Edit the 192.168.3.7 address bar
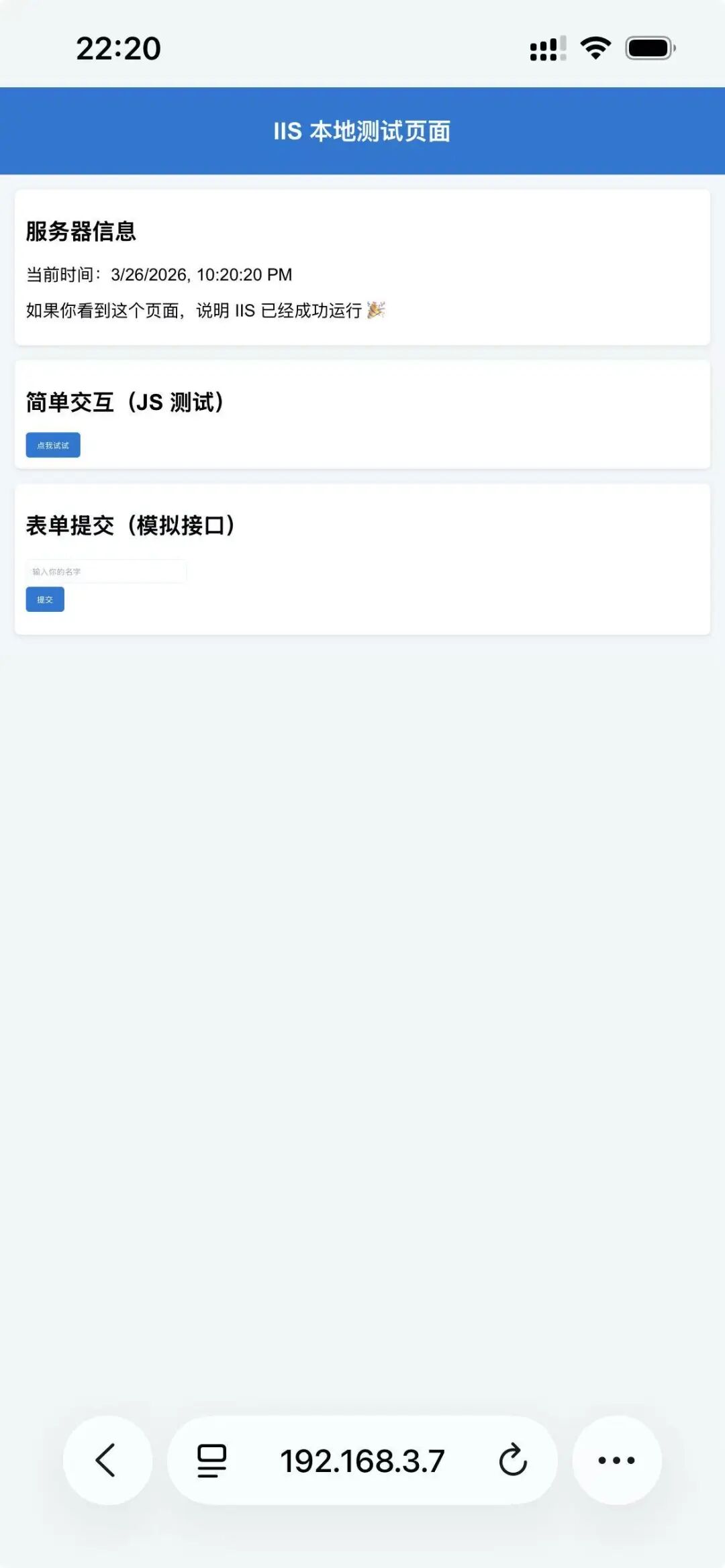The width and height of the screenshot is (725, 1568). [x=362, y=1461]
